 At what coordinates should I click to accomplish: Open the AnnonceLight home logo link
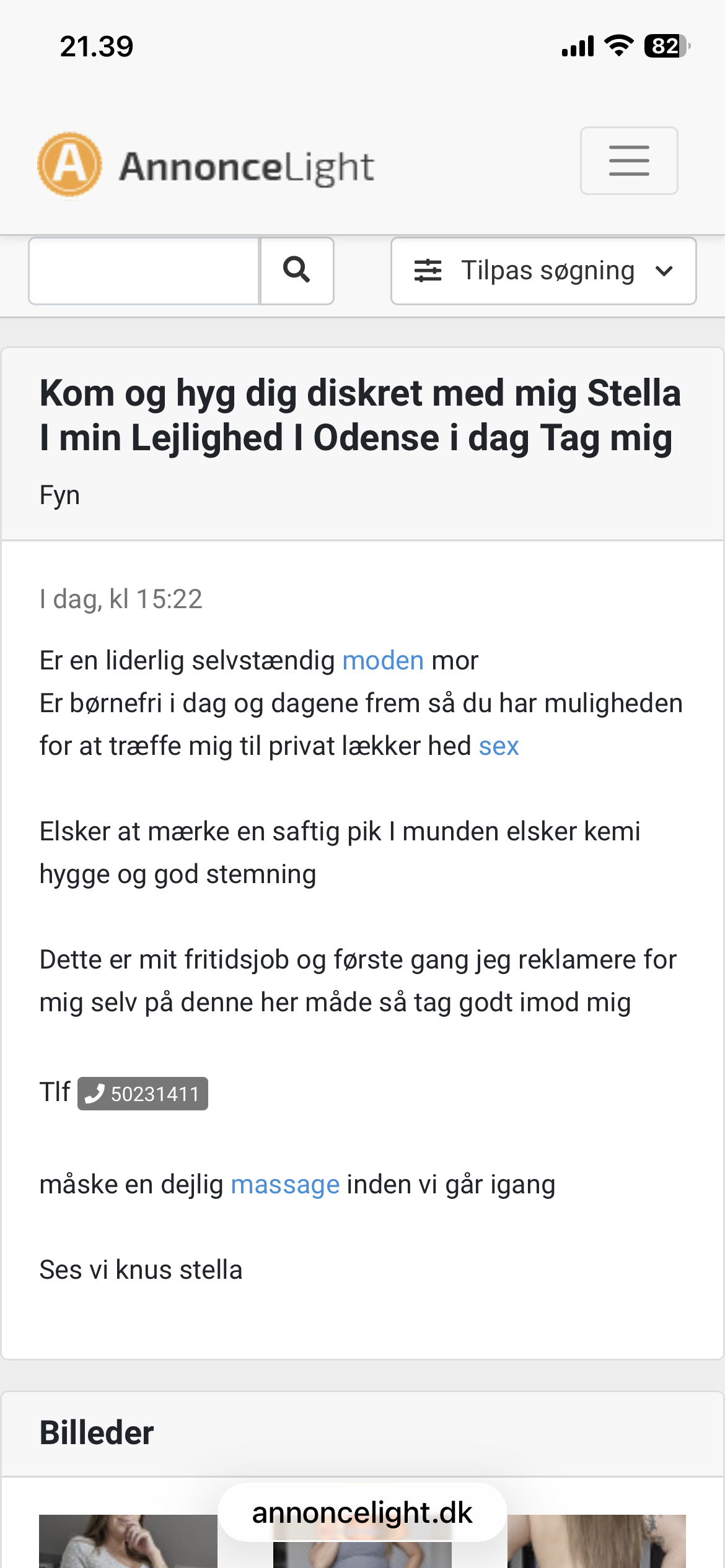click(x=206, y=165)
